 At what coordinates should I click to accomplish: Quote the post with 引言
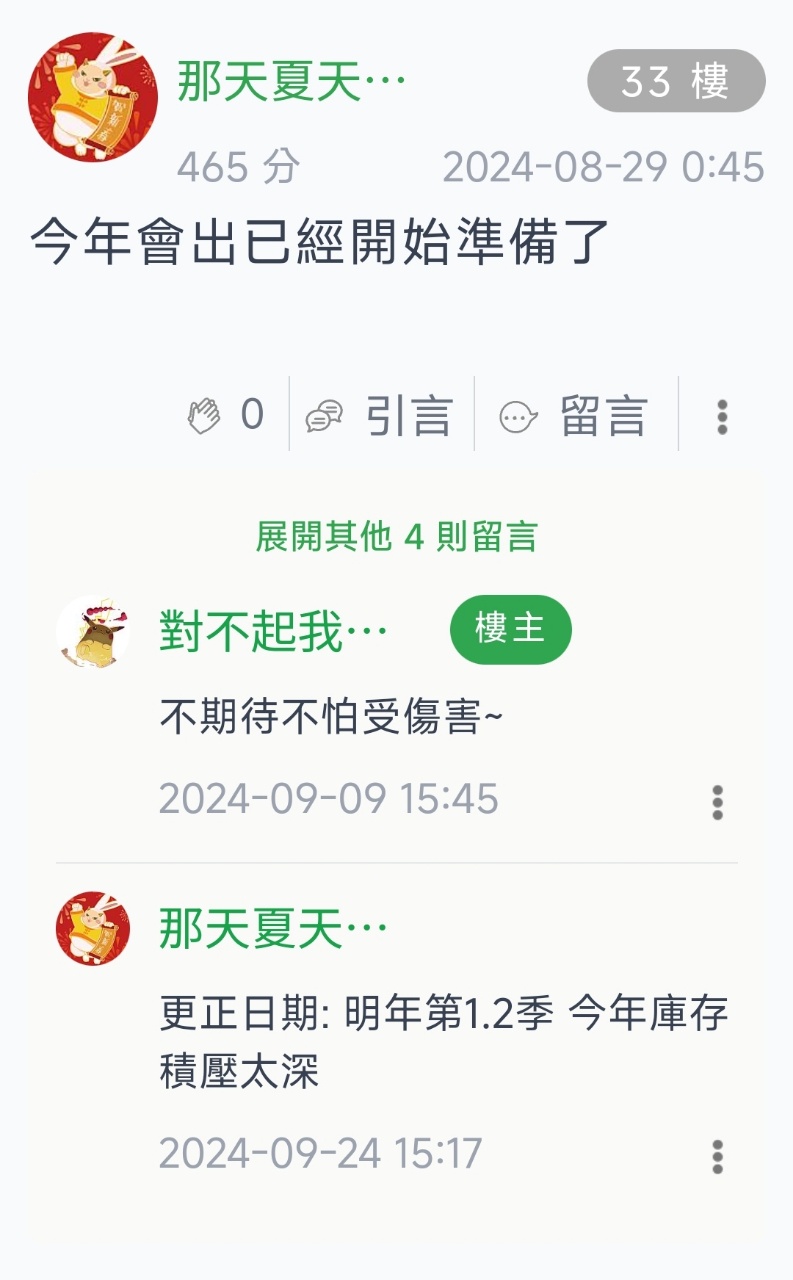tap(380, 415)
